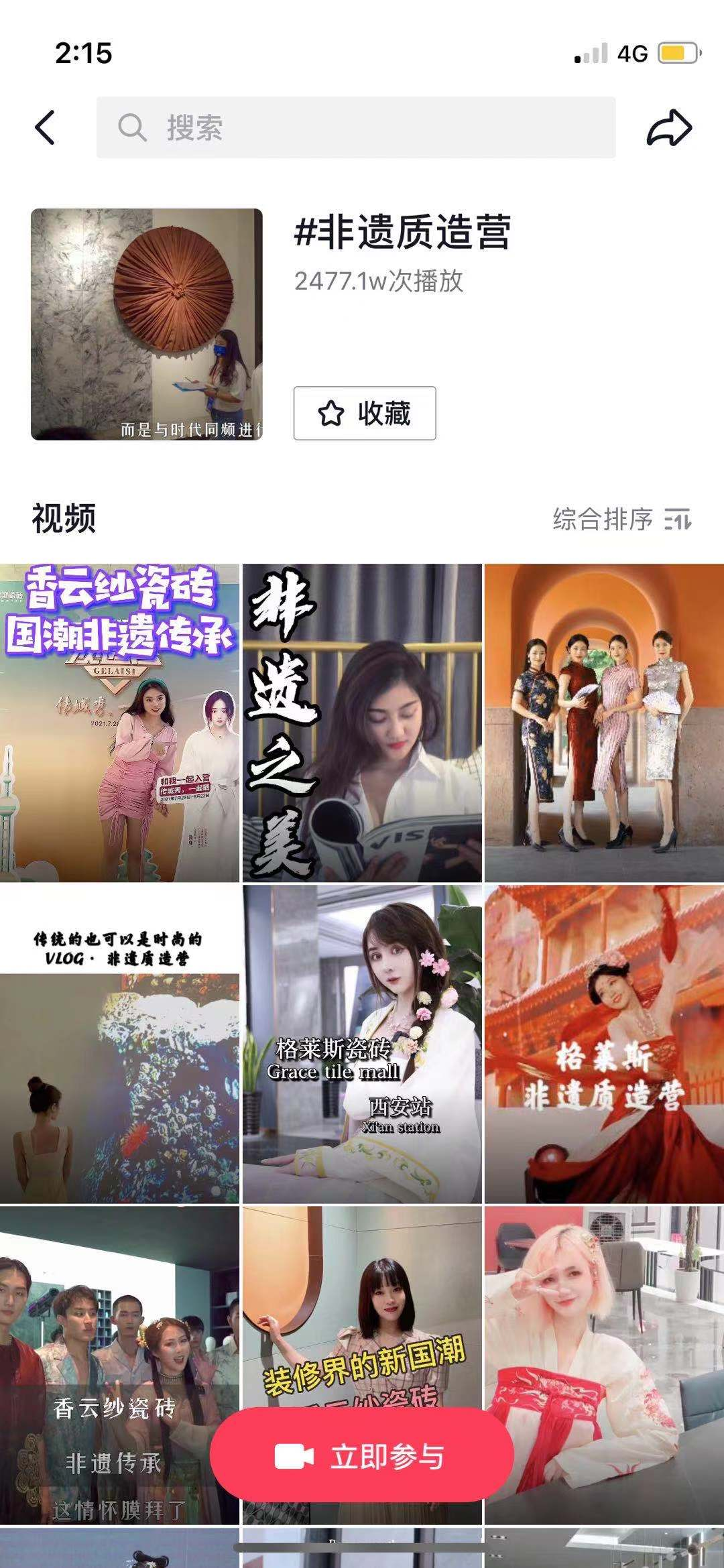Open the hashtag cover image with umbrella

click(x=147, y=324)
